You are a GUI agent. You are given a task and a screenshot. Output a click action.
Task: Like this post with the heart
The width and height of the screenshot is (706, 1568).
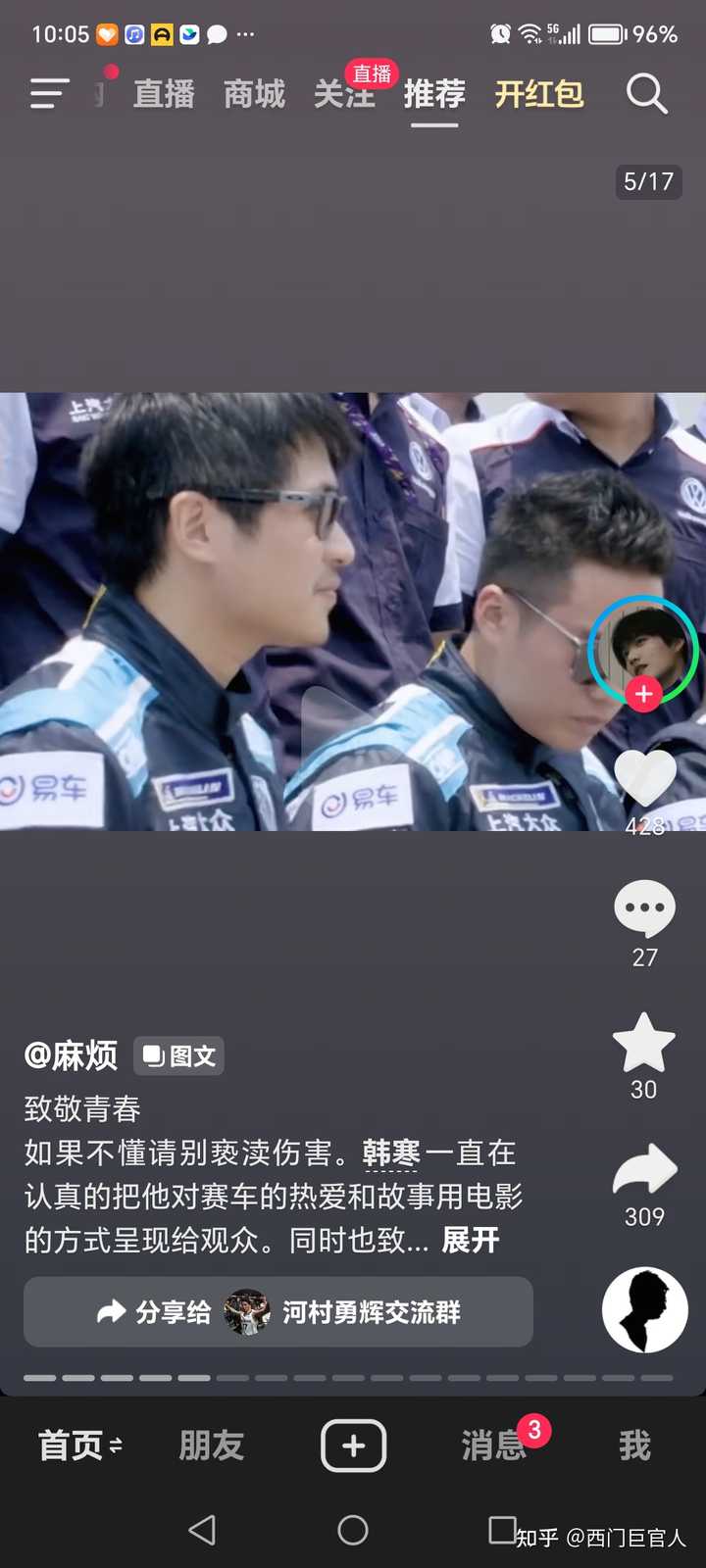(644, 777)
